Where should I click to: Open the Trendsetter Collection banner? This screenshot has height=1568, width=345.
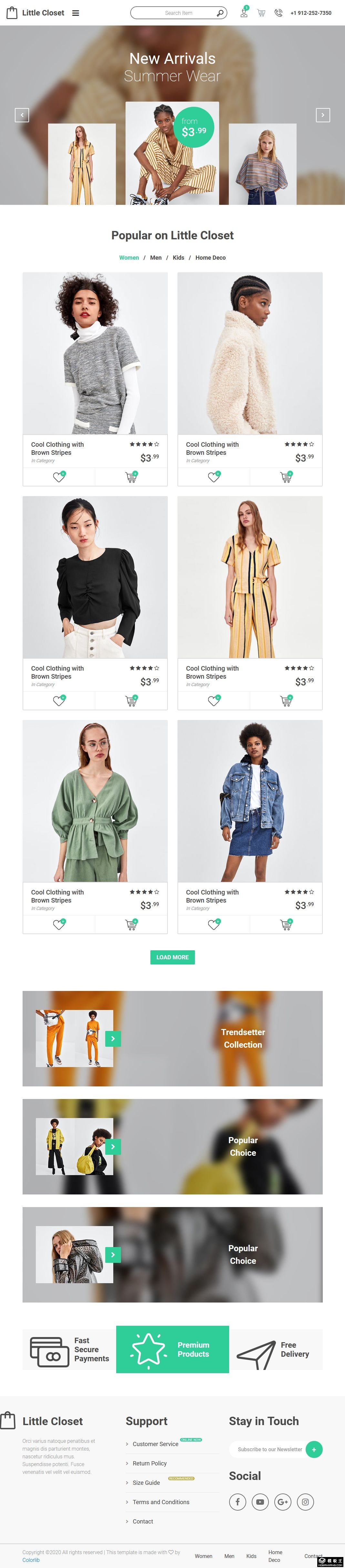click(x=113, y=1038)
